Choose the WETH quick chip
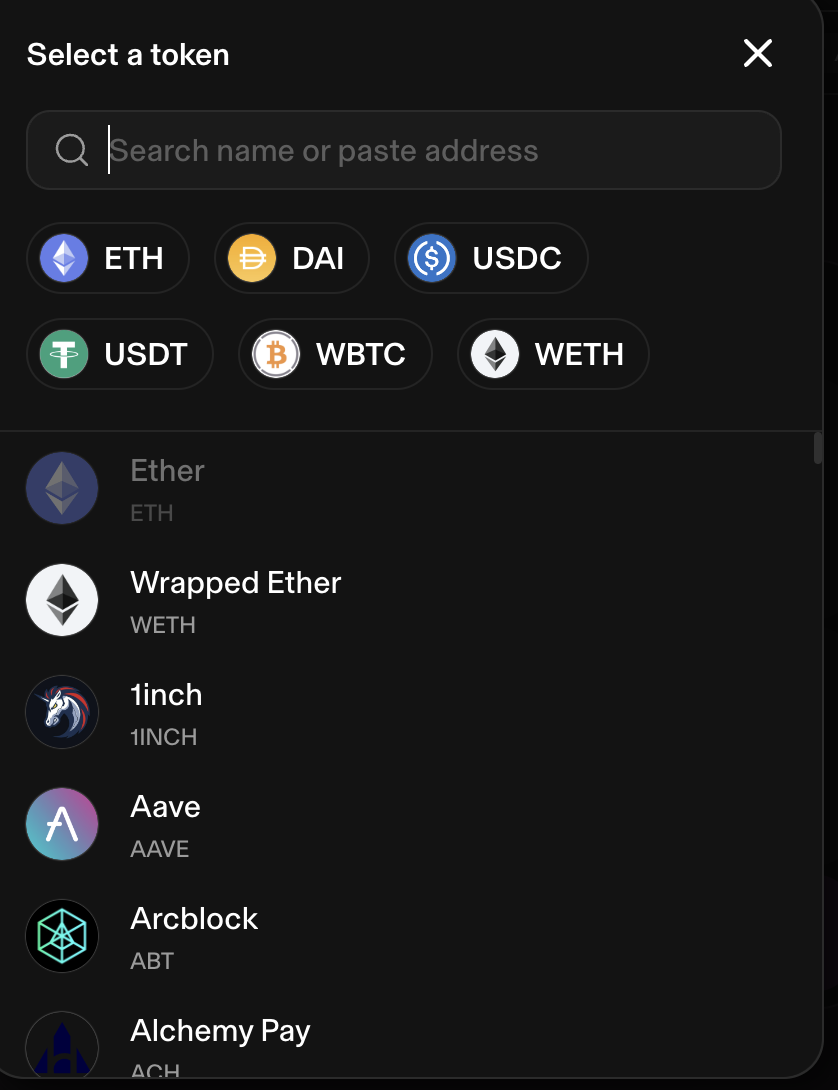 pos(553,354)
